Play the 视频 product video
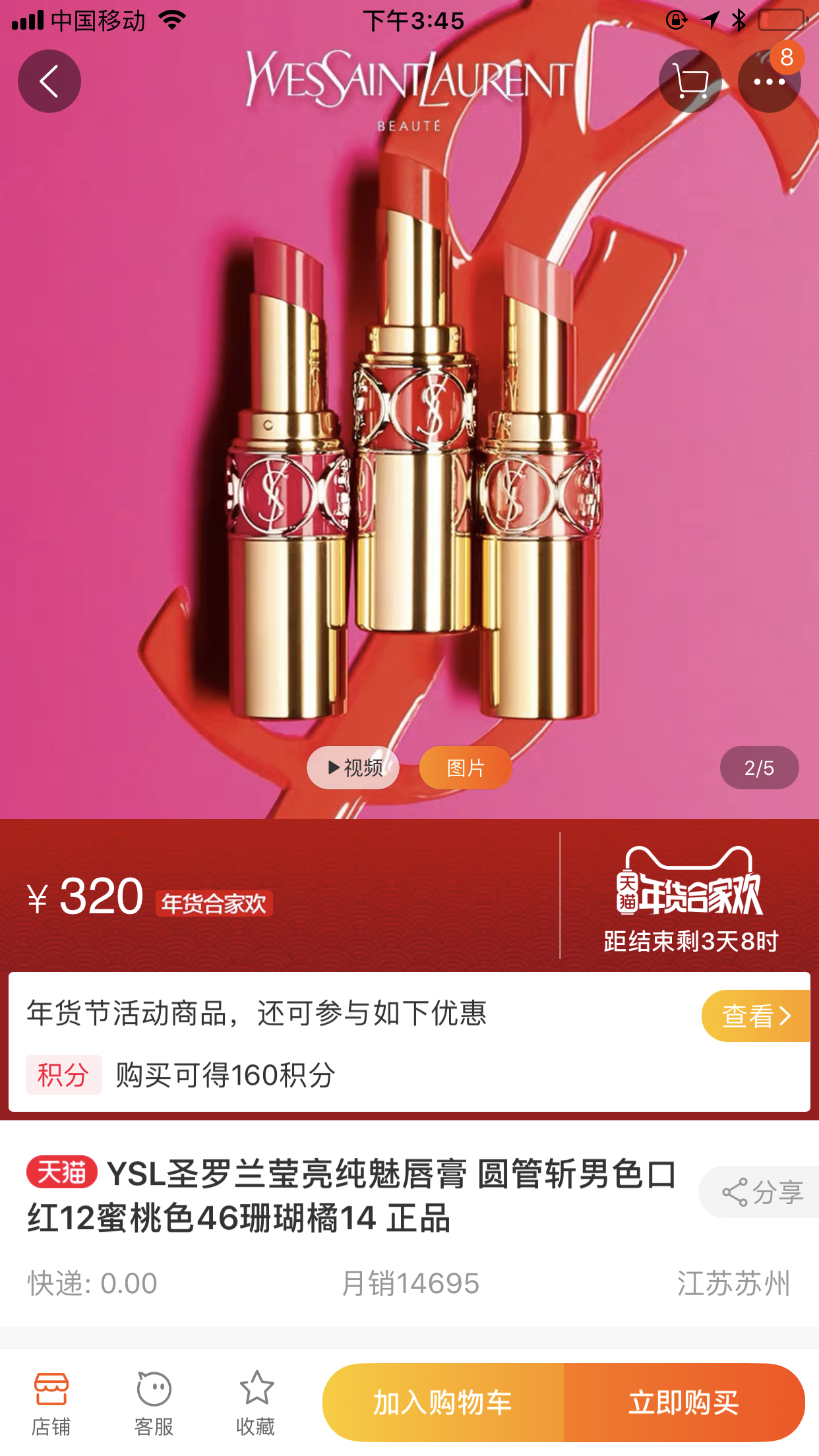 [x=353, y=767]
